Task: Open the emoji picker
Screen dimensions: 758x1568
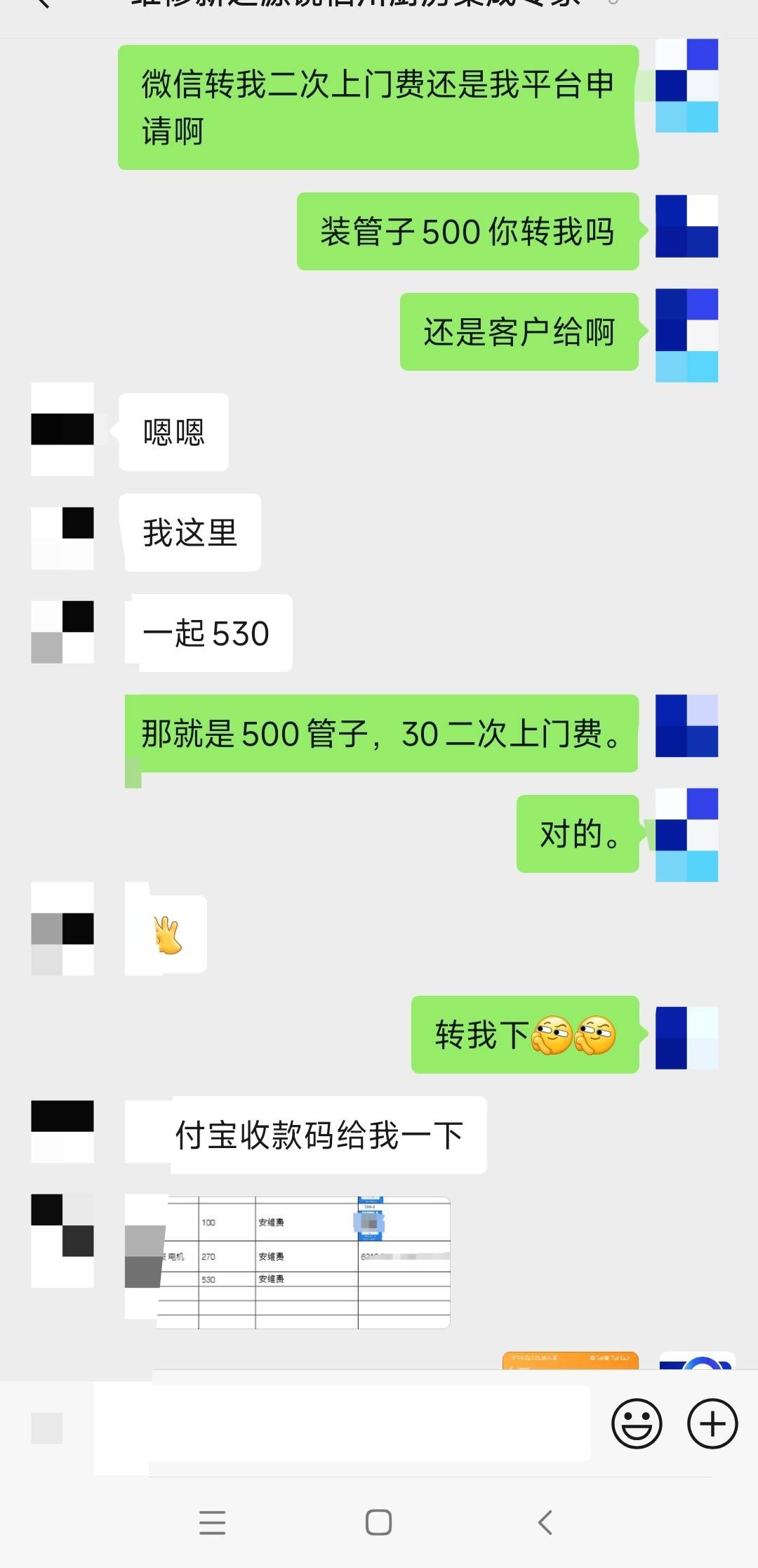Action: 637,1423
